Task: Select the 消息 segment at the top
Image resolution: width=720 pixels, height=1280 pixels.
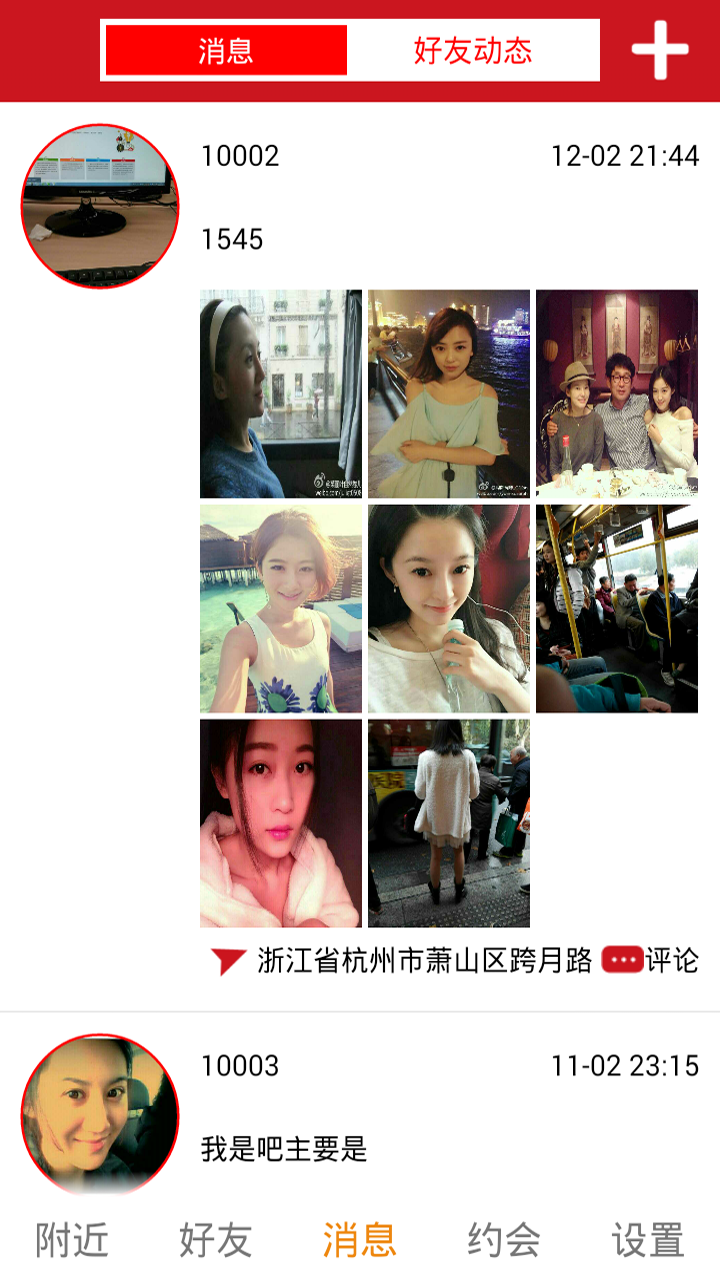Action: [226, 50]
